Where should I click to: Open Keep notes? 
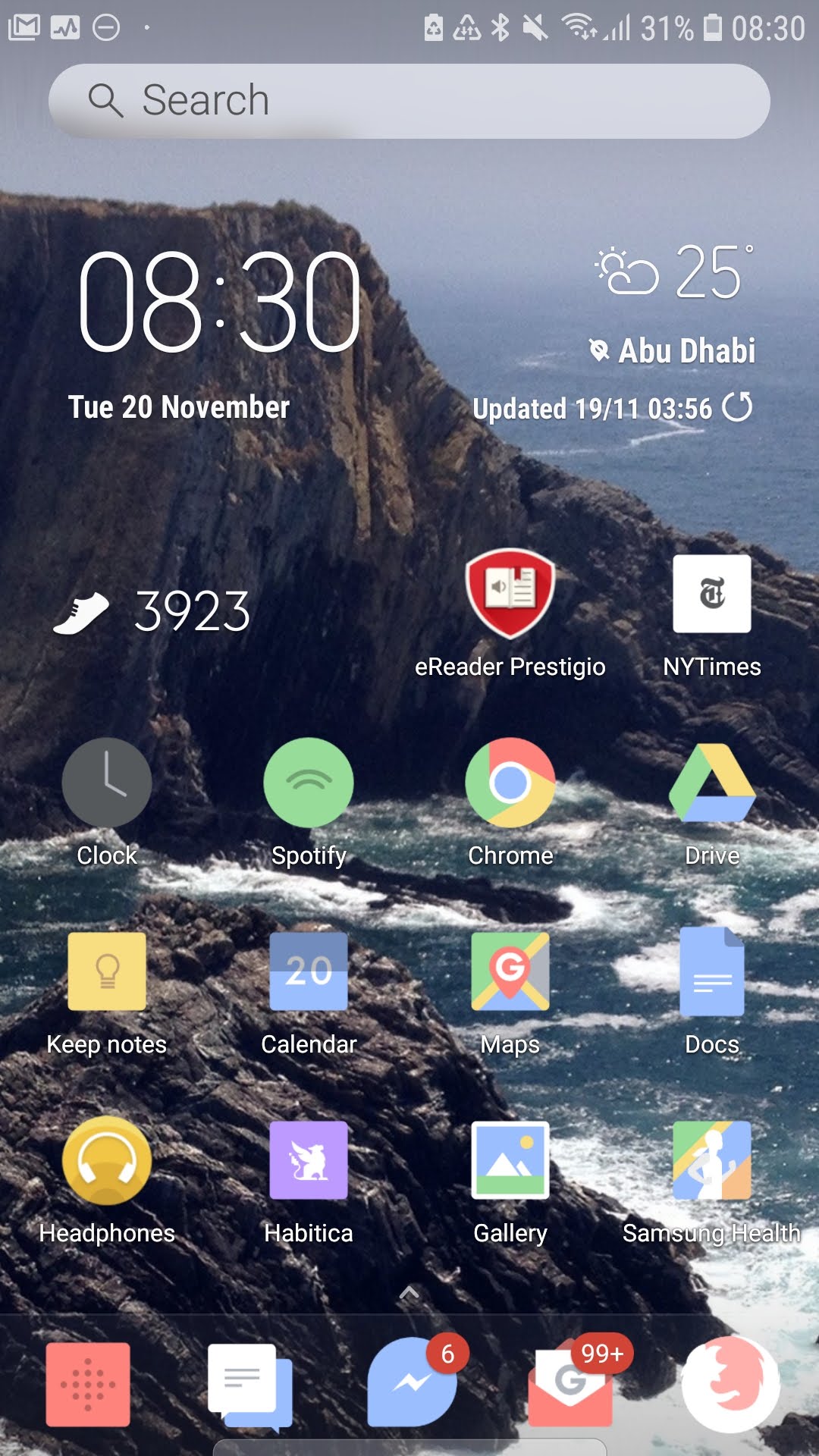click(107, 971)
